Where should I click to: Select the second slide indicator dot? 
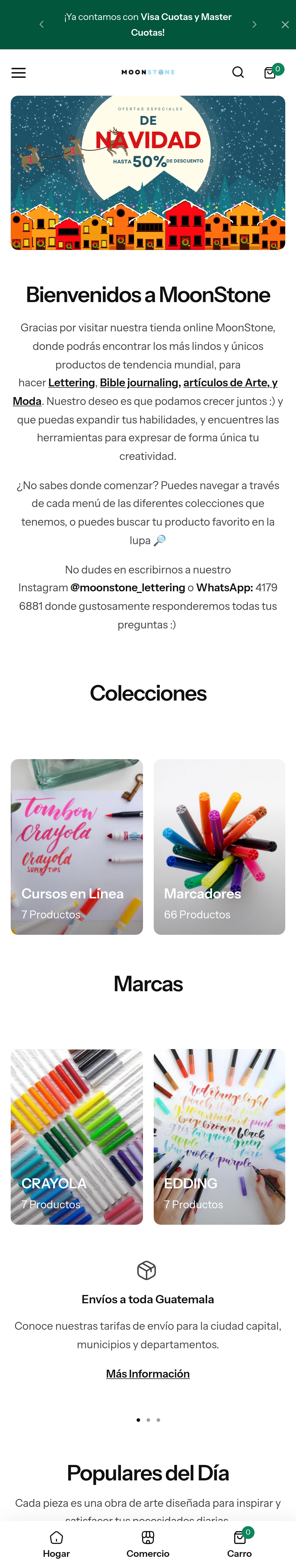148,1420
